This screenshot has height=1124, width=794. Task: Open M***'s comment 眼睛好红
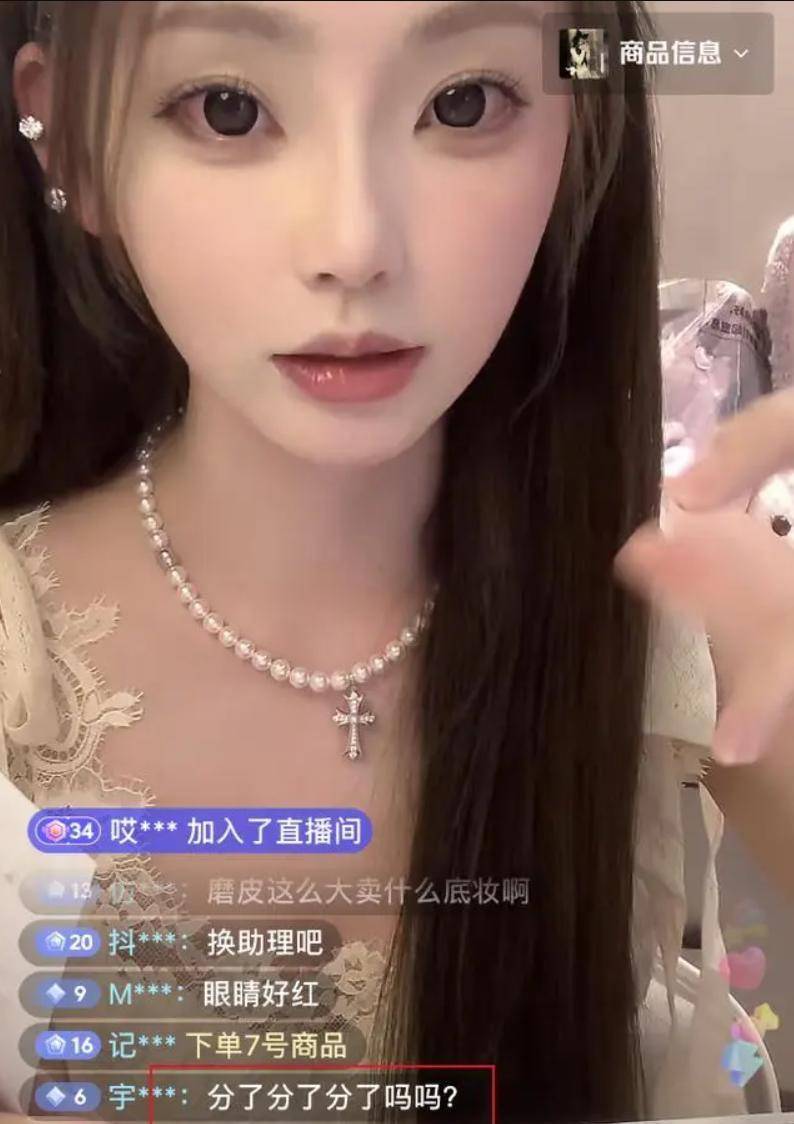coord(260,994)
